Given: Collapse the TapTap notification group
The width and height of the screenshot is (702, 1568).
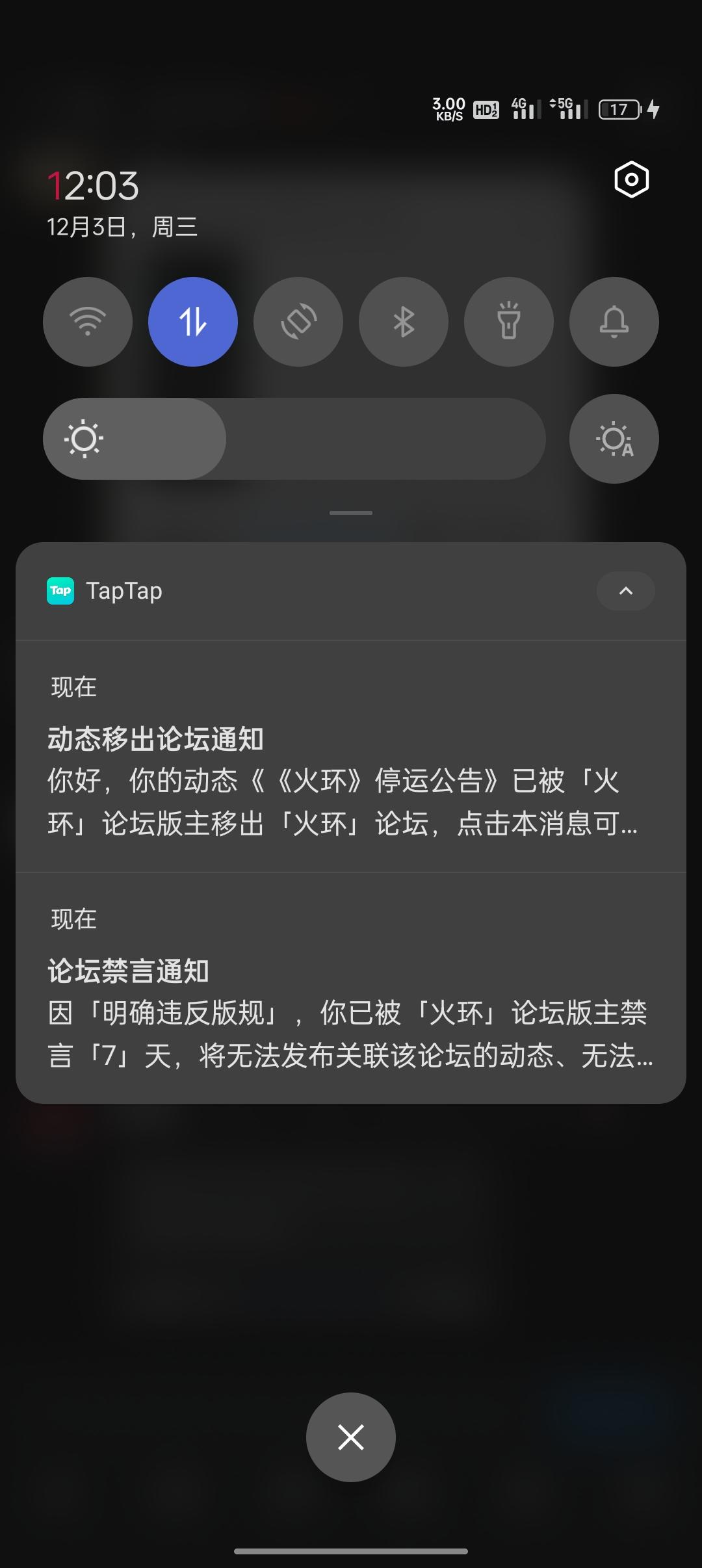Looking at the screenshot, I should (625, 591).
